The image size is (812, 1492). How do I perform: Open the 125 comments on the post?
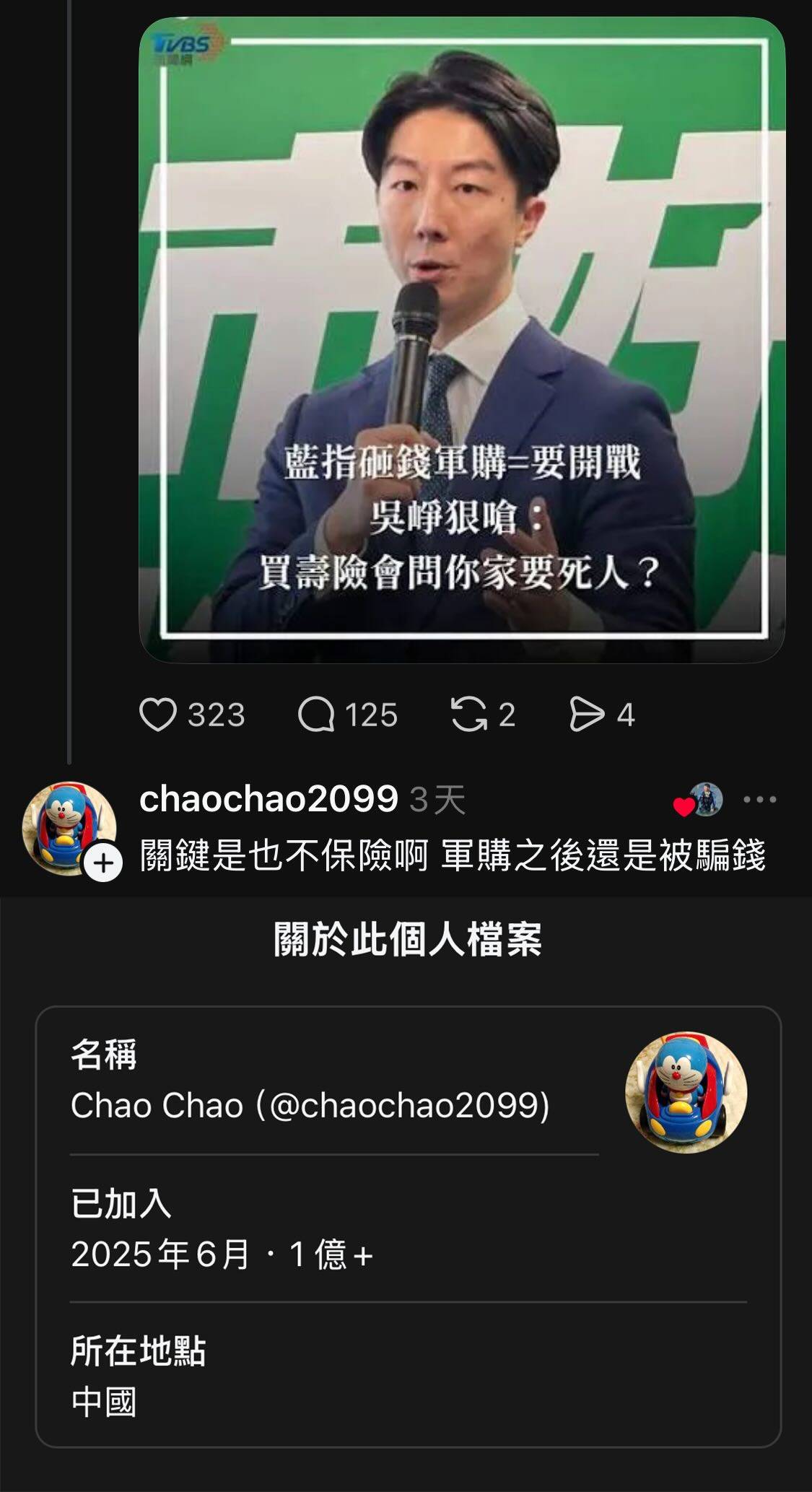tap(316, 715)
